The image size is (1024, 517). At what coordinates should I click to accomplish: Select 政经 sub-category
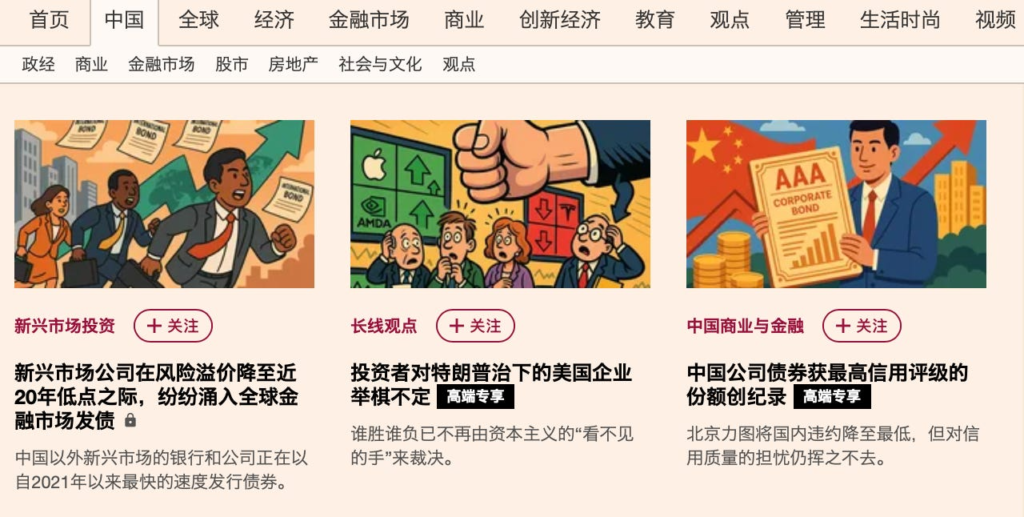(x=38, y=64)
